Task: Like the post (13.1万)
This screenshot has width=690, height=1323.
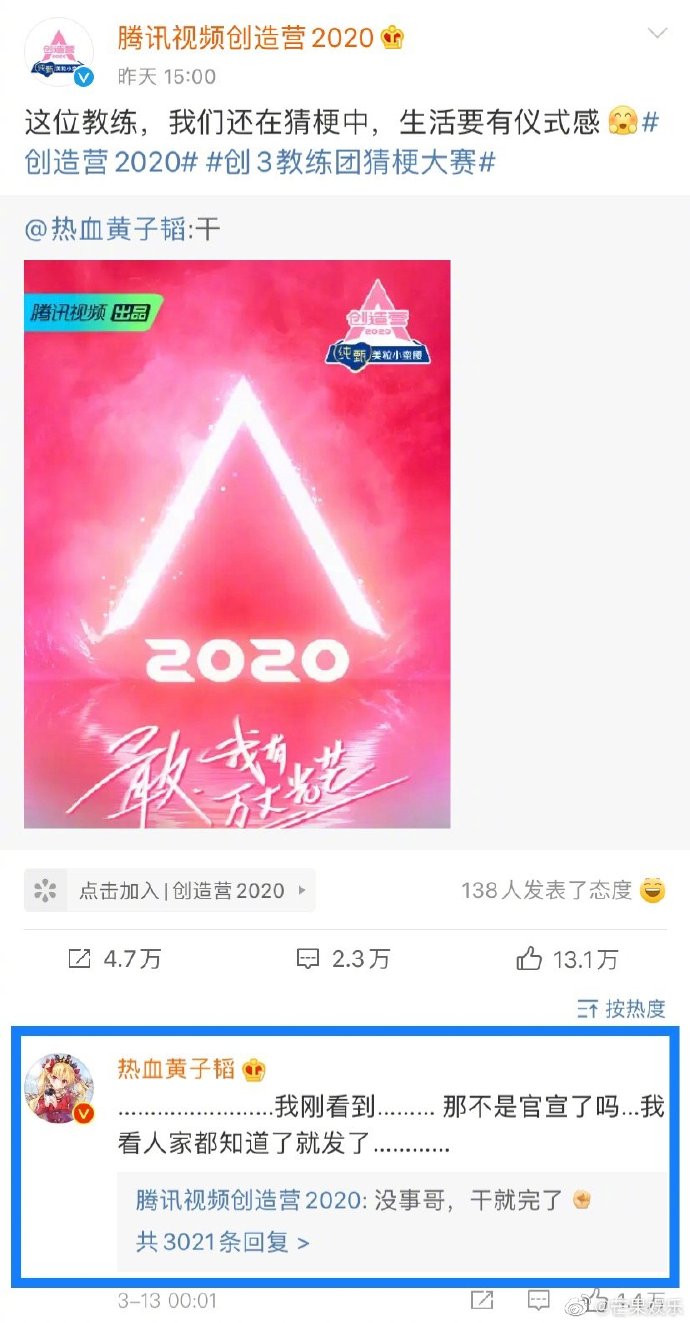Action: (x=566, y=959)
